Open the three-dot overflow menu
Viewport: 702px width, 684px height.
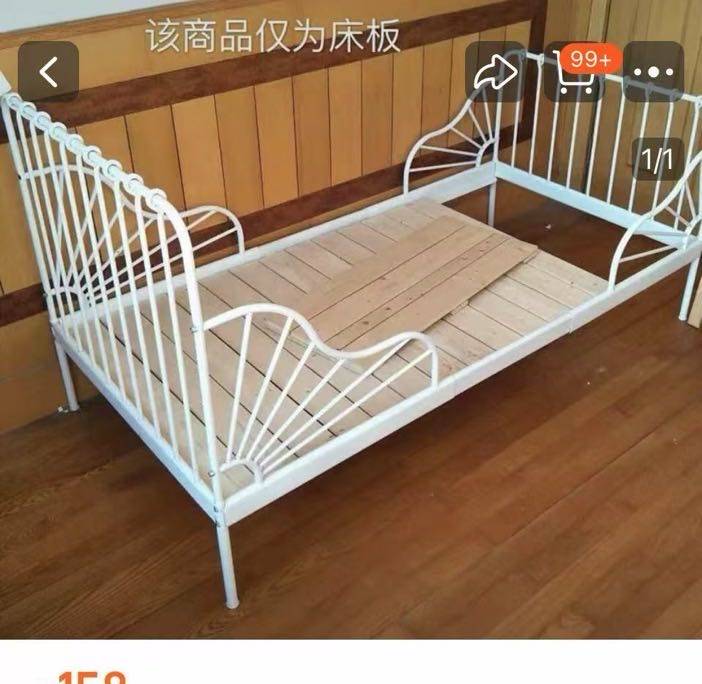654,72
